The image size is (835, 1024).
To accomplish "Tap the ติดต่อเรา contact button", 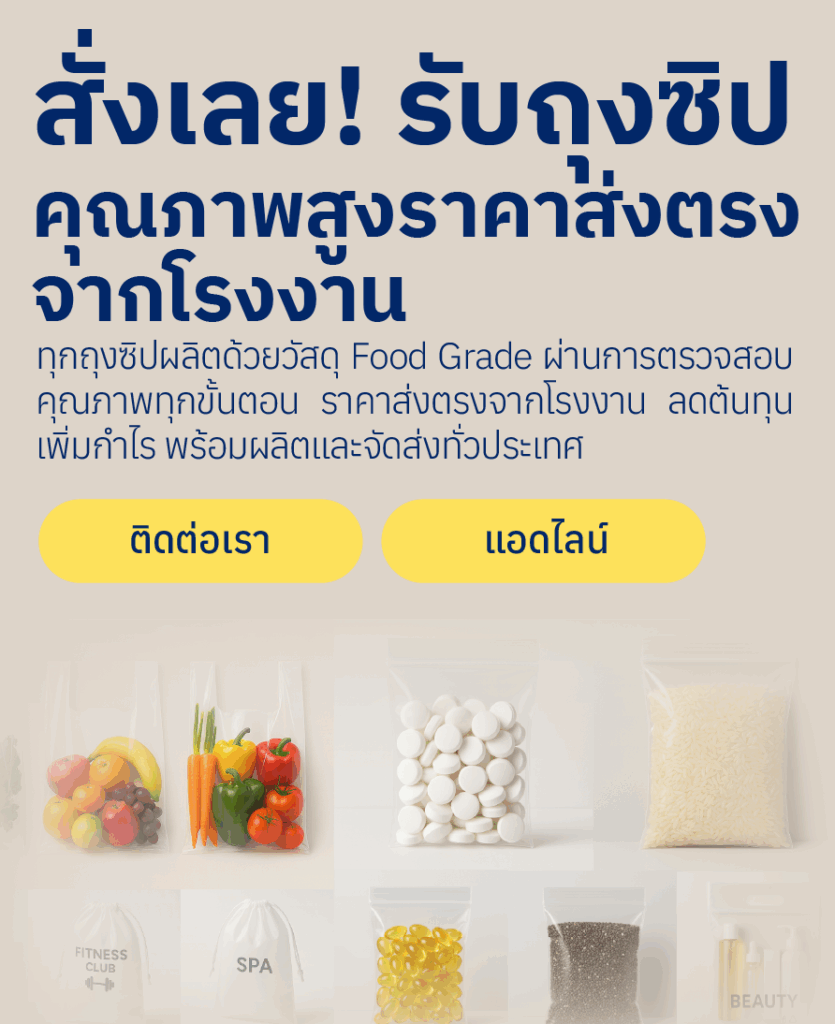I will coord(200,541).
